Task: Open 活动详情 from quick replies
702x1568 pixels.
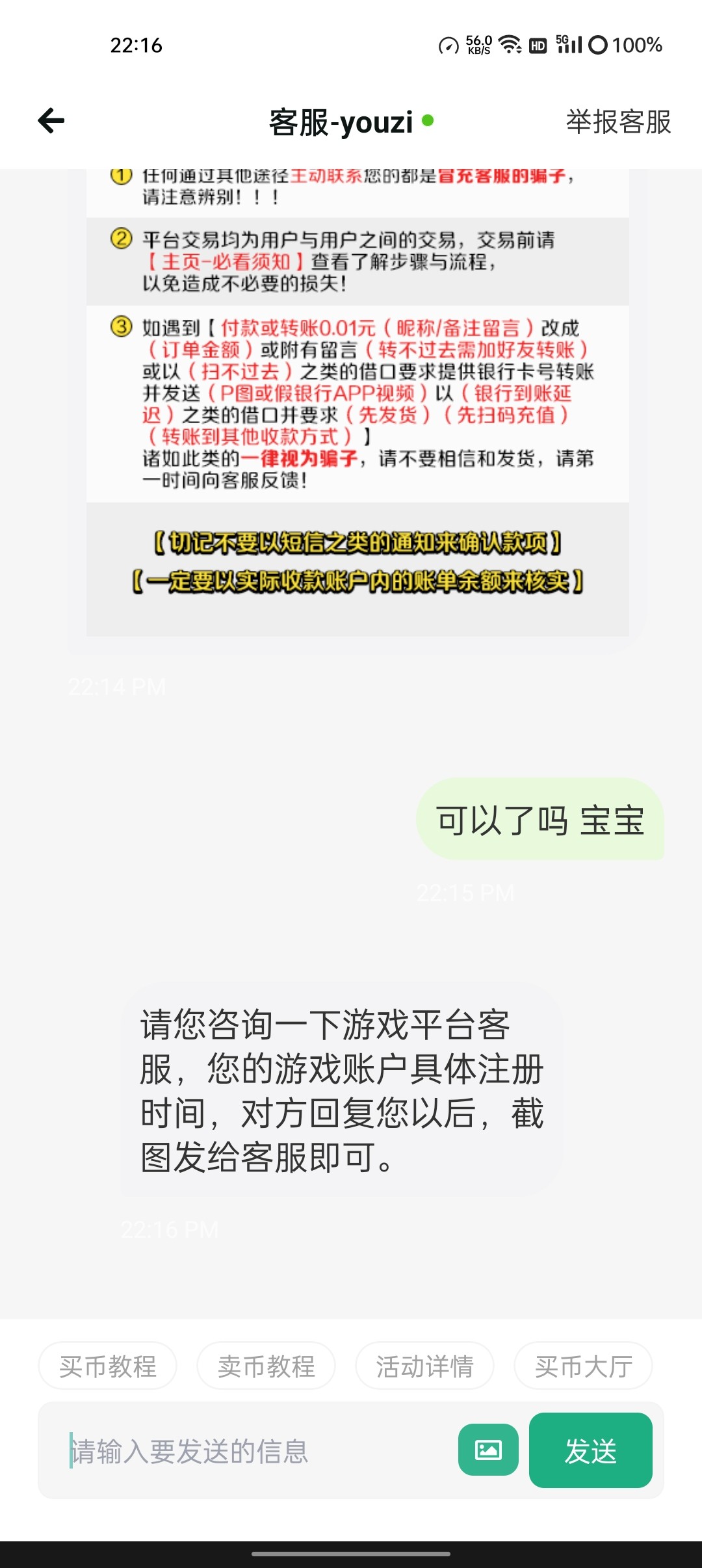Action: [x=424, y=1366]
